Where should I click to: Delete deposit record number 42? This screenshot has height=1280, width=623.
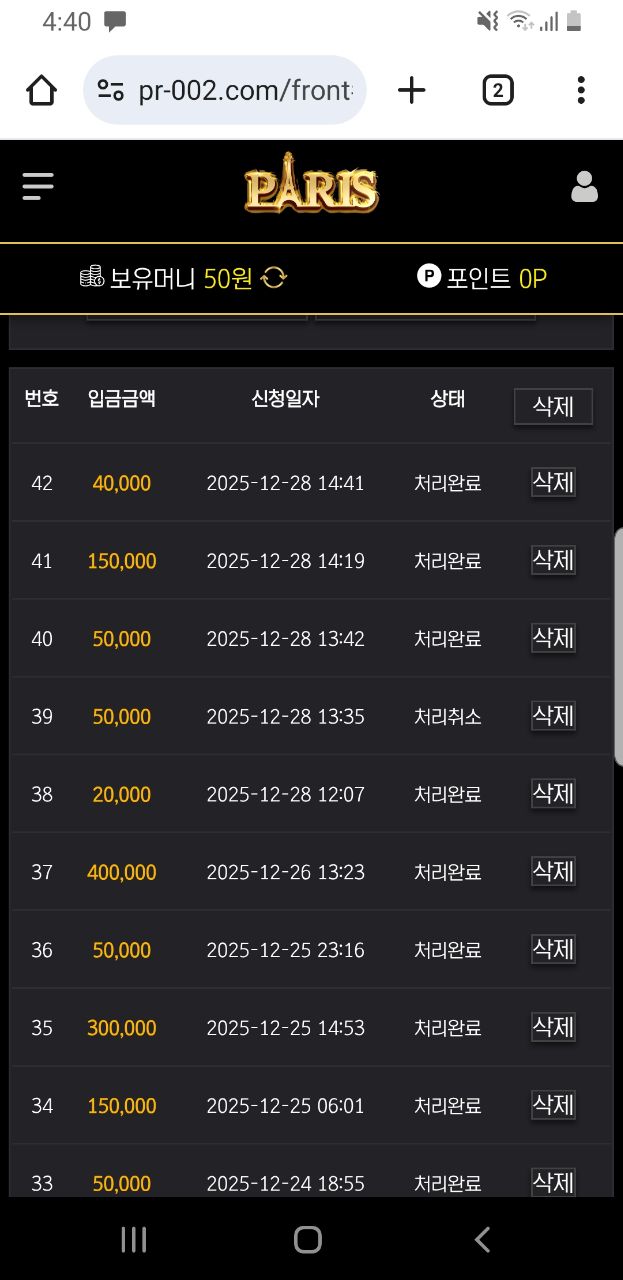click(x=553, y=483)
